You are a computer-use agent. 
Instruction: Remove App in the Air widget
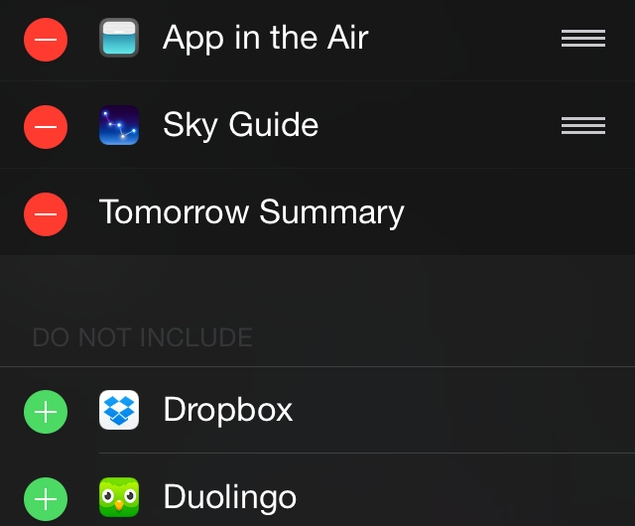tap(44, 39)
